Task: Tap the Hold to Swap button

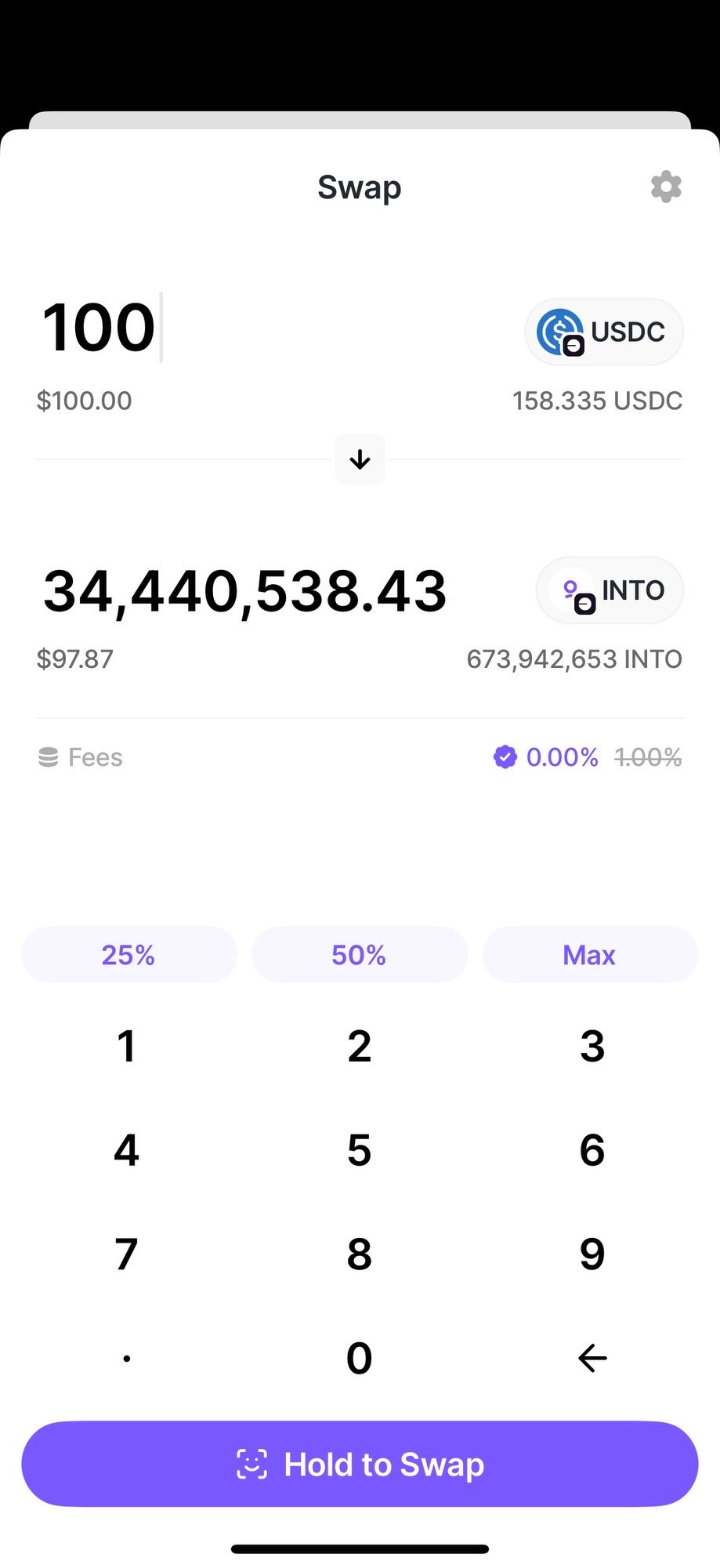Action: [360, 1464]
